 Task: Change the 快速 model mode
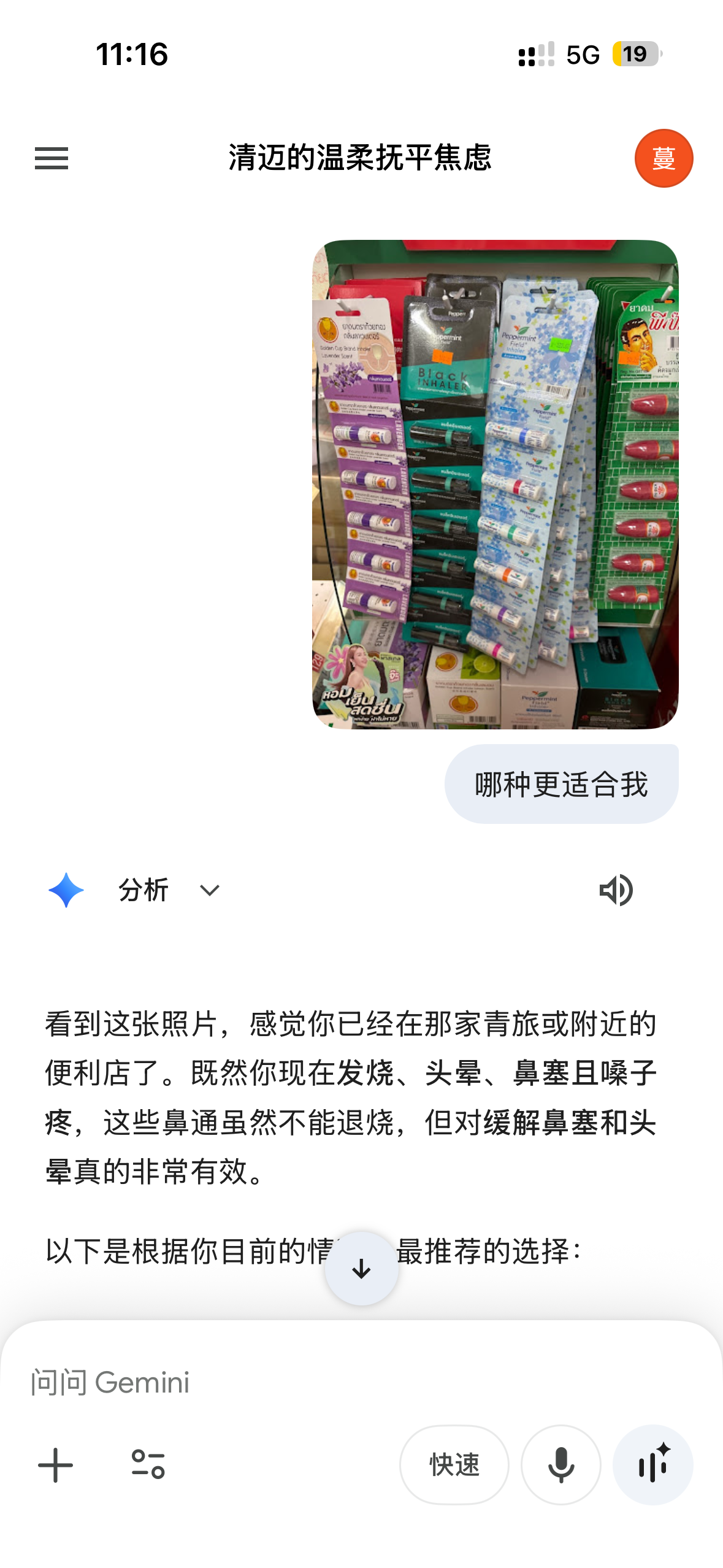tap(454, 1465)
